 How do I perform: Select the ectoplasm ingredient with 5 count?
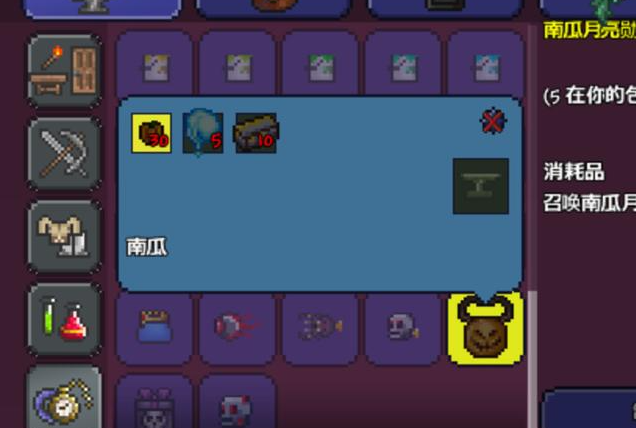pyautogui.click(x=203, y=134)
